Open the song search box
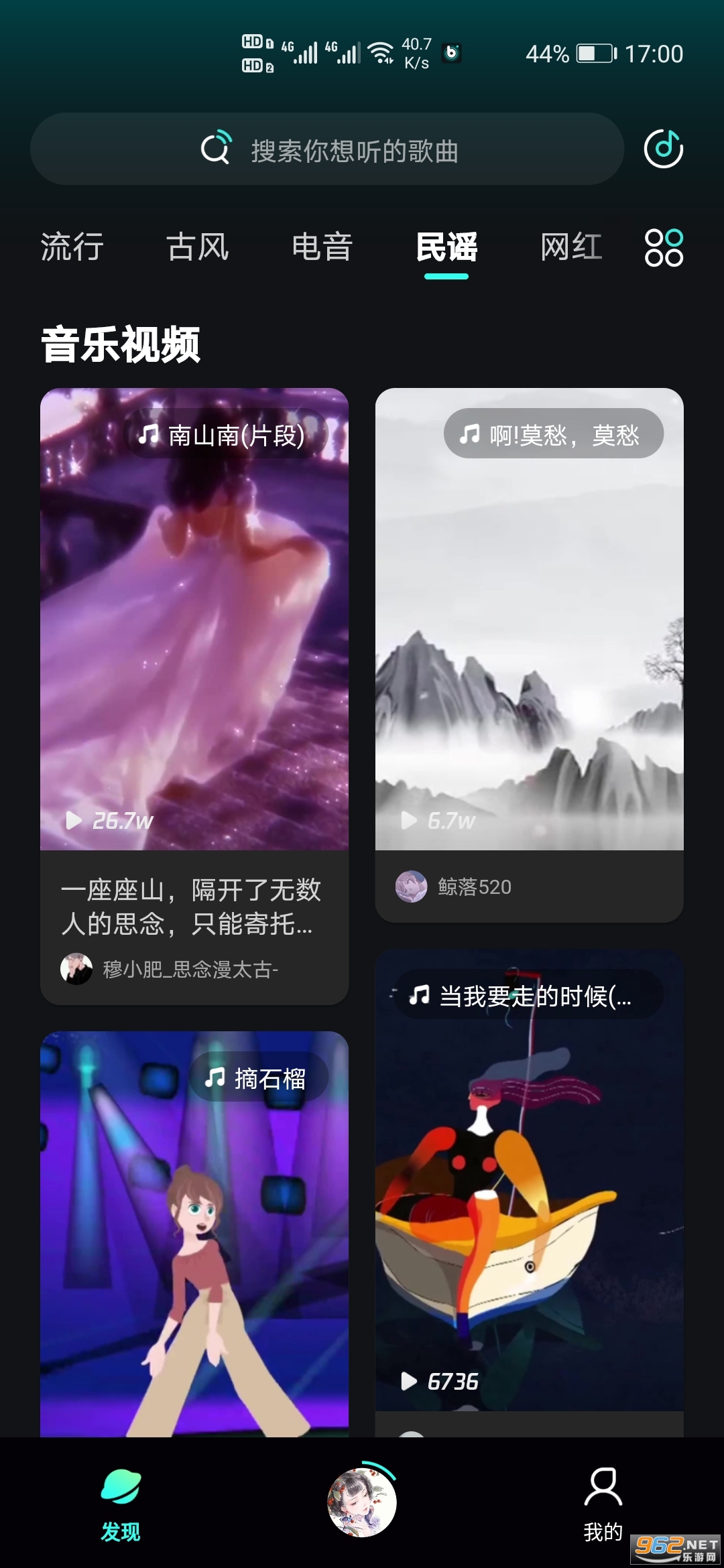Screen dimensions: 724x1568 click(327, 149)
